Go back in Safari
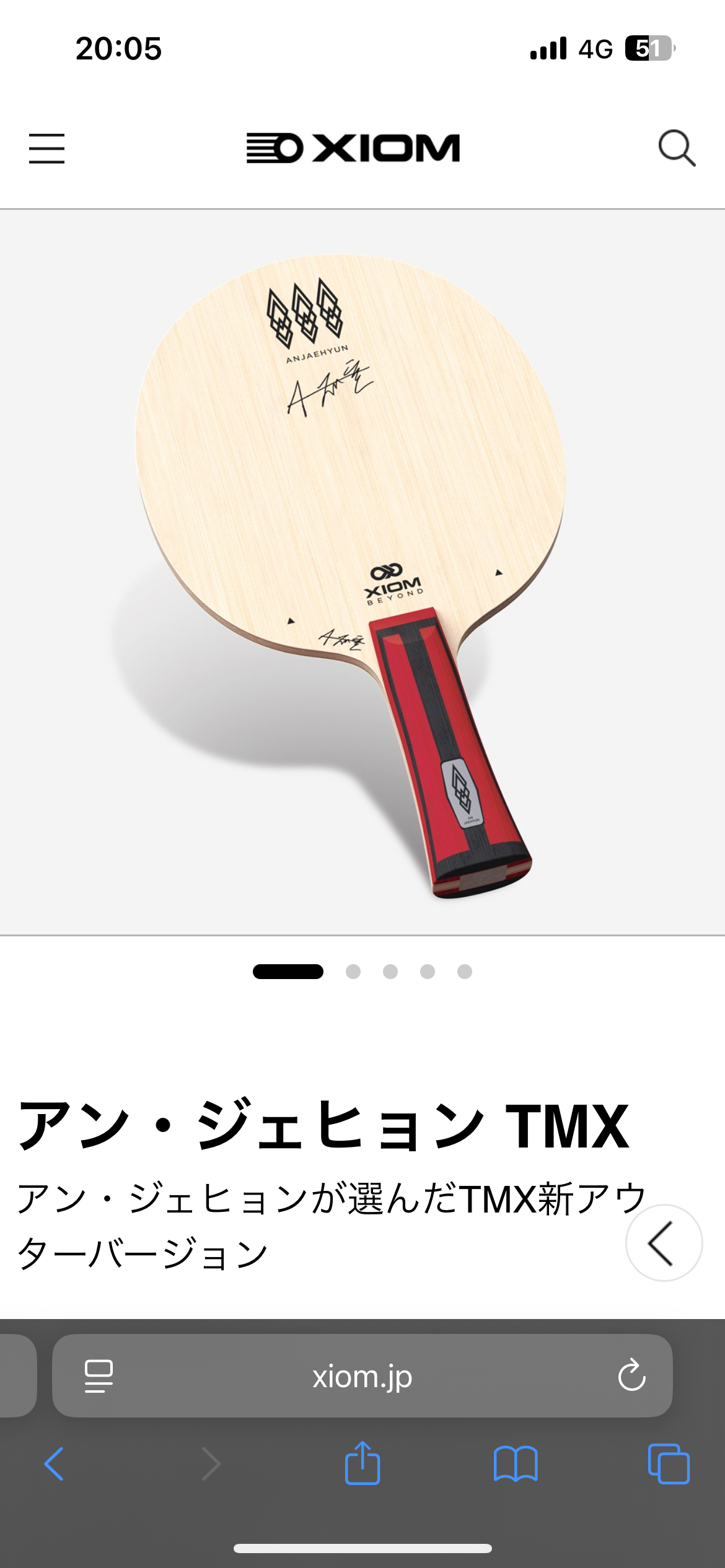The height and width of the screenshot is (1568, 725). click(x=54, y=1464)
